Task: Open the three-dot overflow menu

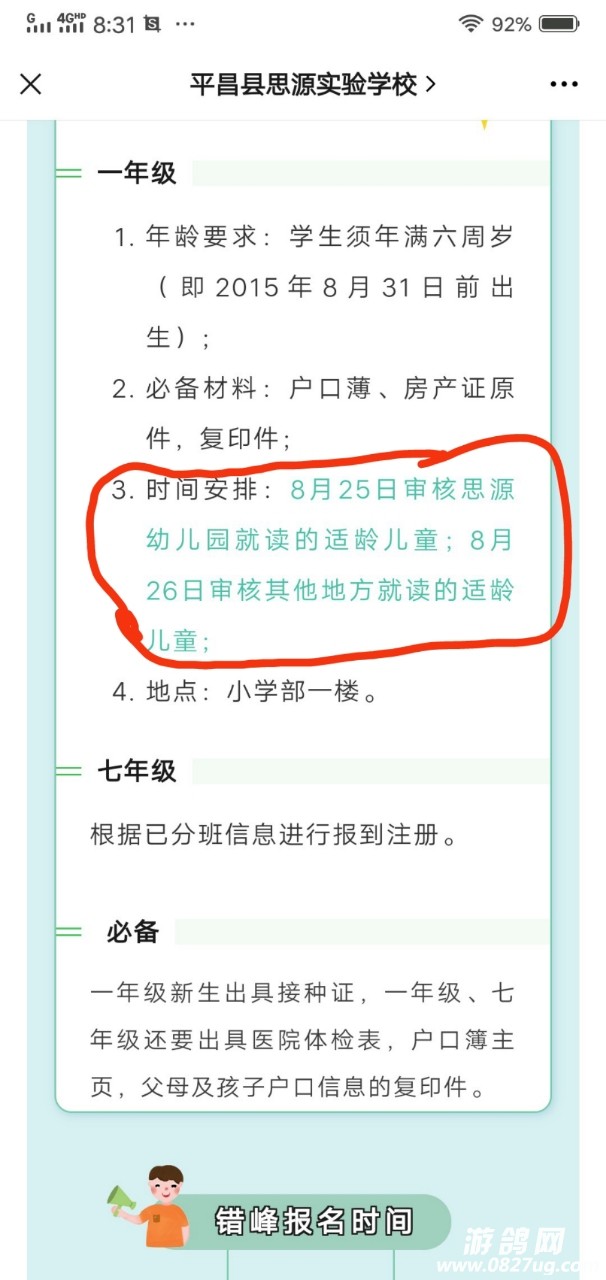Action: point(564,84)
